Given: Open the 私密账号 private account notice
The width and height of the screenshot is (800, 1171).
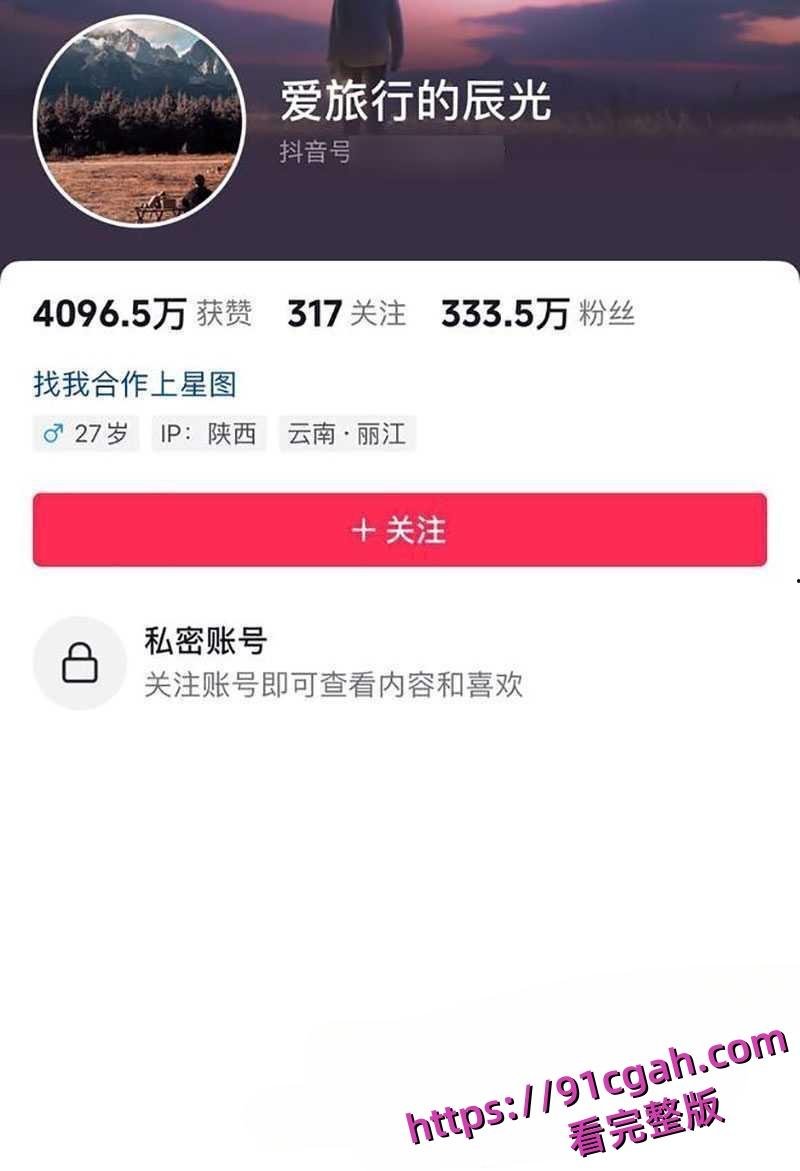Looking at the screenshot, I should pyautogui.click(x=204, y=641).
